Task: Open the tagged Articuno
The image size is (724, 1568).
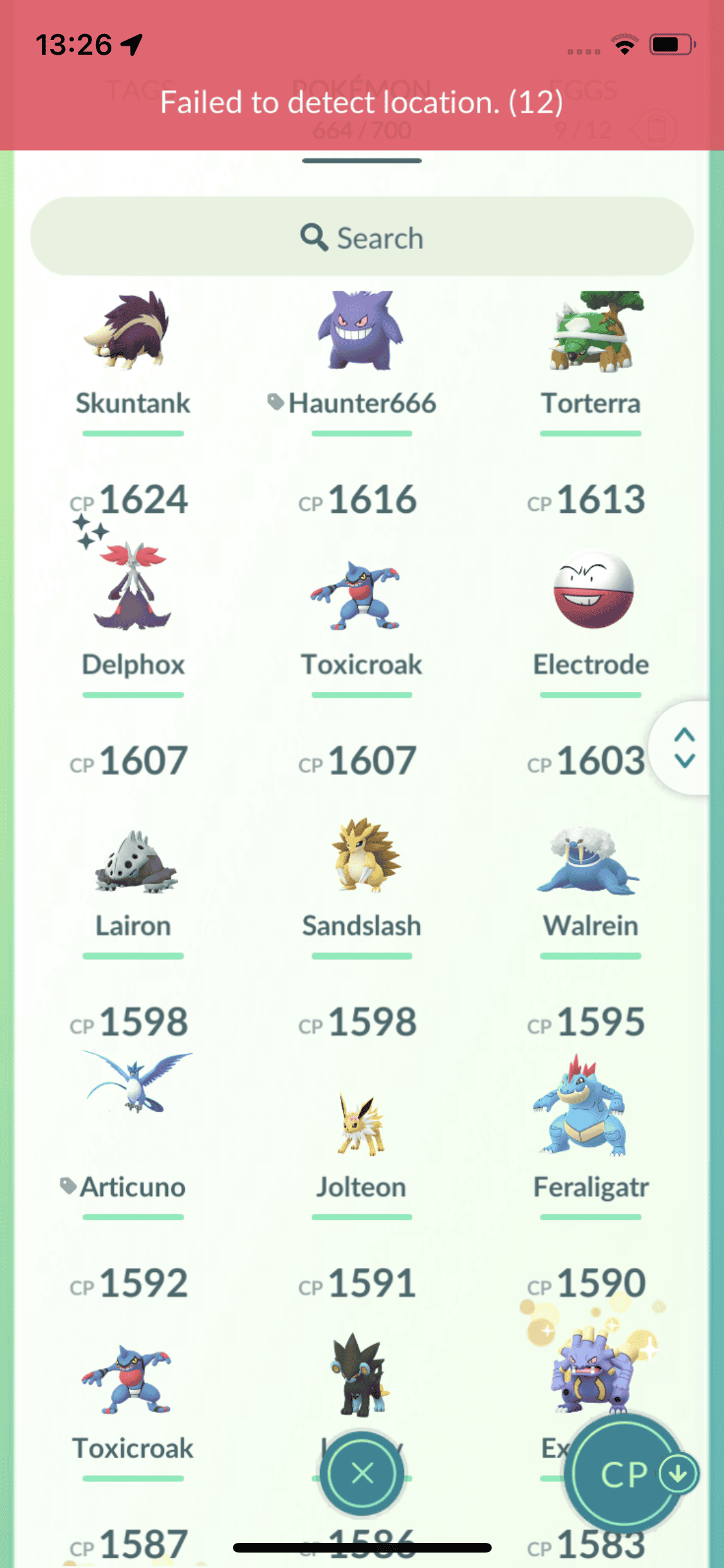Action: point(133,1088)
